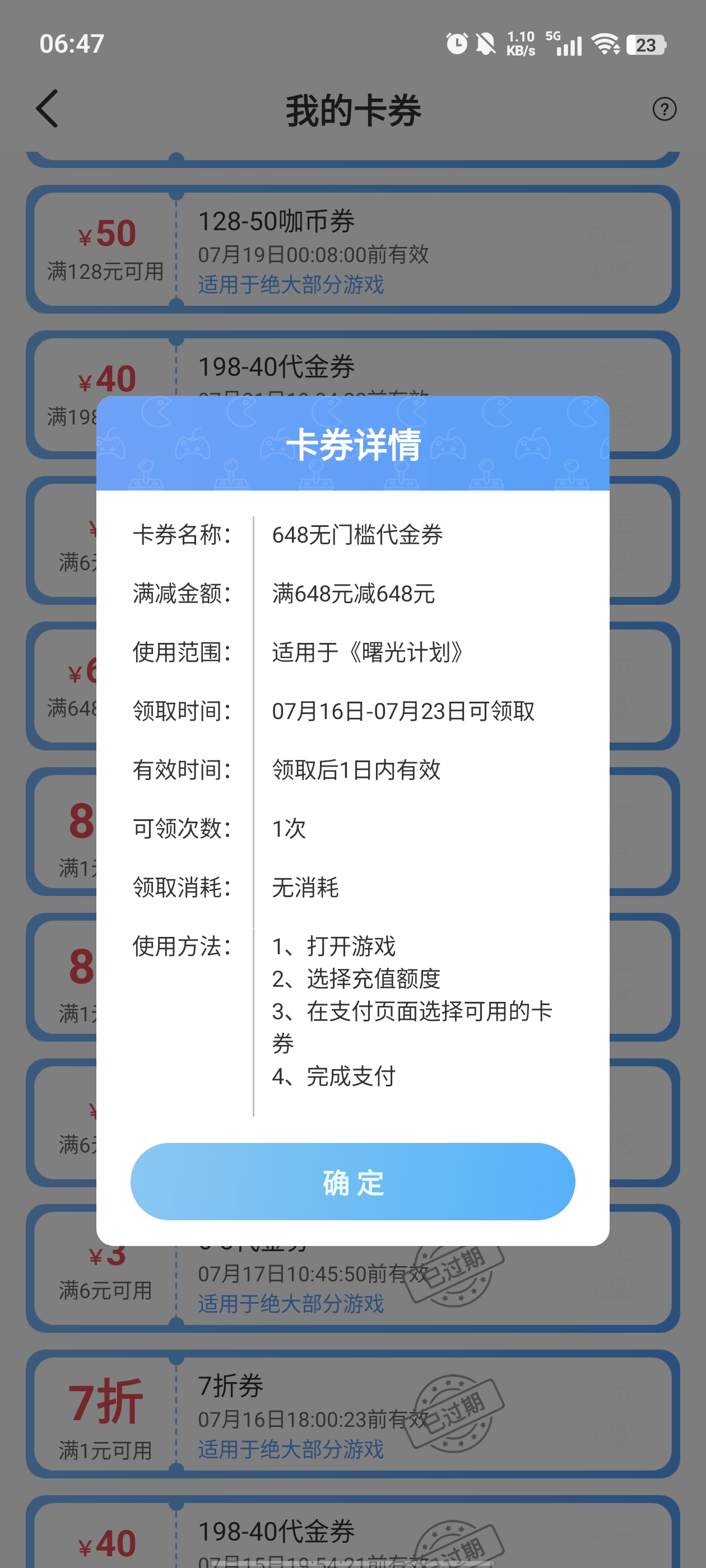Go back from 我的卡券 page
706x1568 pixels.
(47, 109)
